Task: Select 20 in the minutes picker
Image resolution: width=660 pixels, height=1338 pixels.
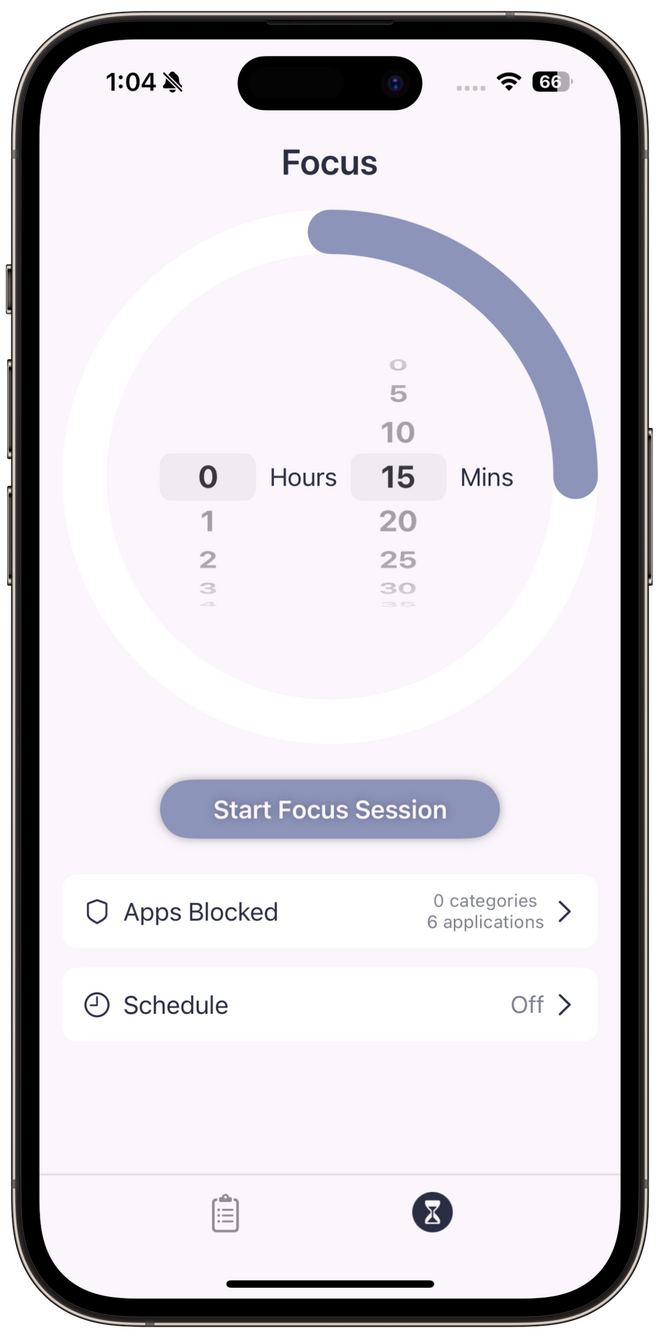Action: coord(398,521)
